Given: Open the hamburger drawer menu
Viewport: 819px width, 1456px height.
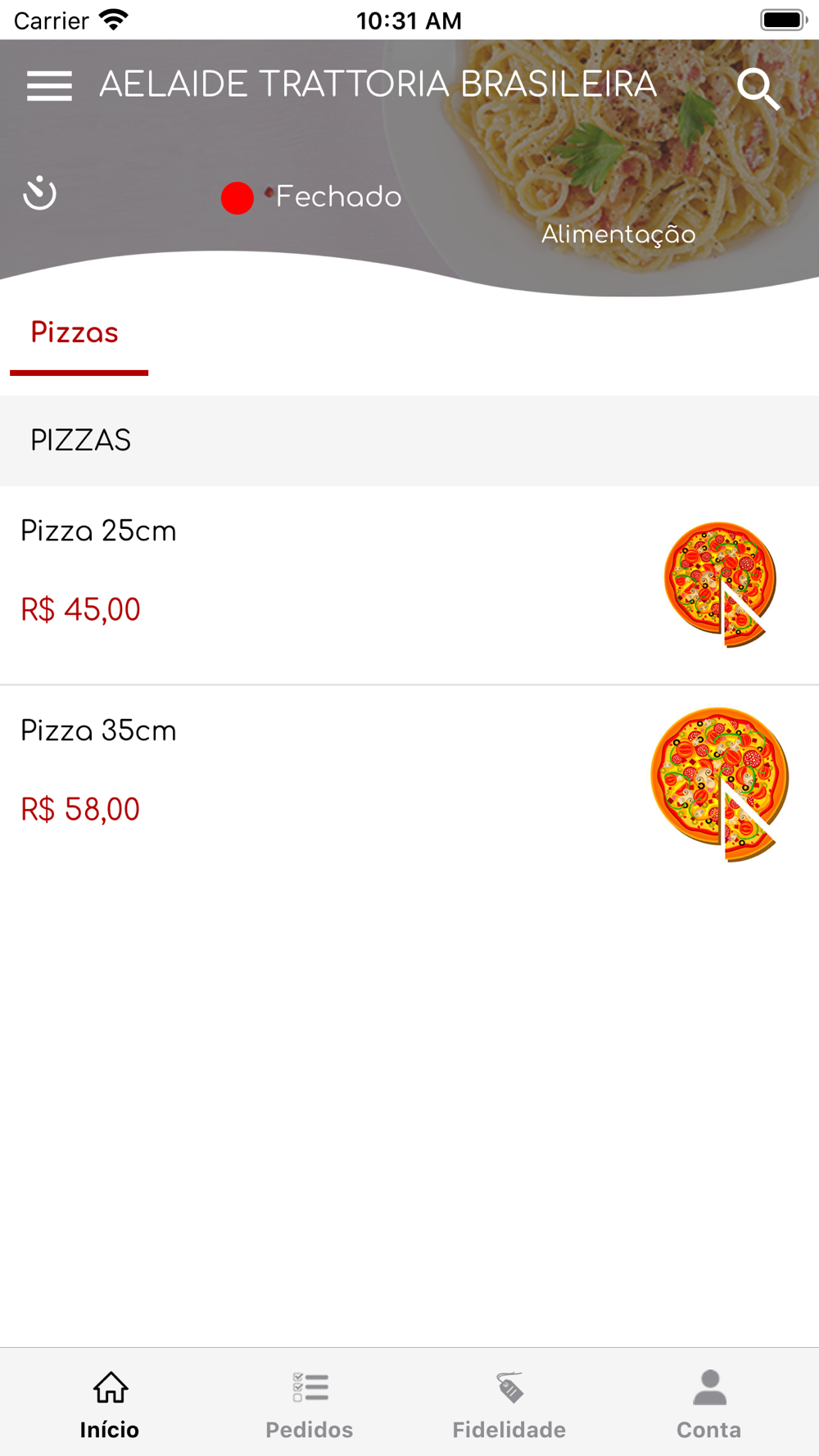Looking at the screenshot, I should pyautogui.click(x=49, y=86).
